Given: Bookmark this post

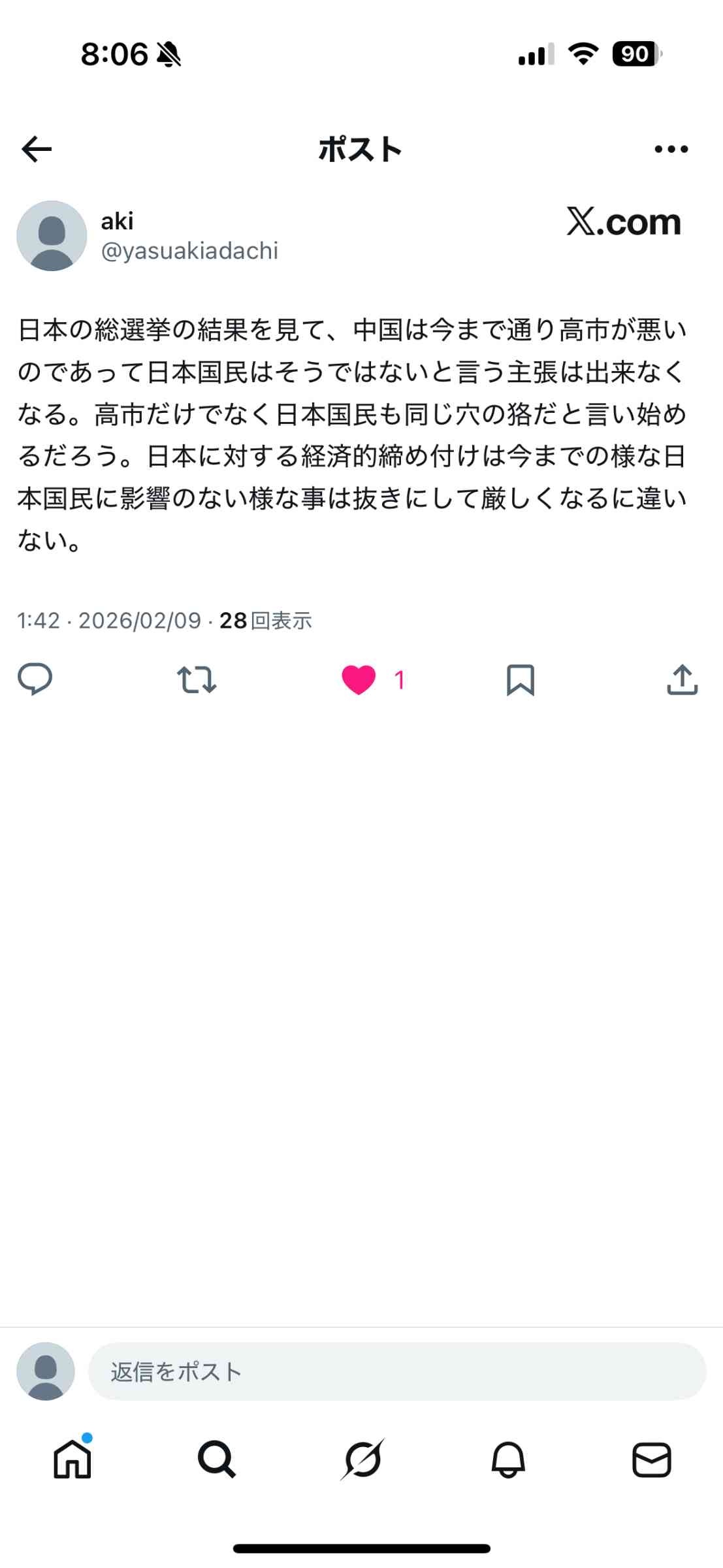Looking at the screenshot, I should click(521, 679).
